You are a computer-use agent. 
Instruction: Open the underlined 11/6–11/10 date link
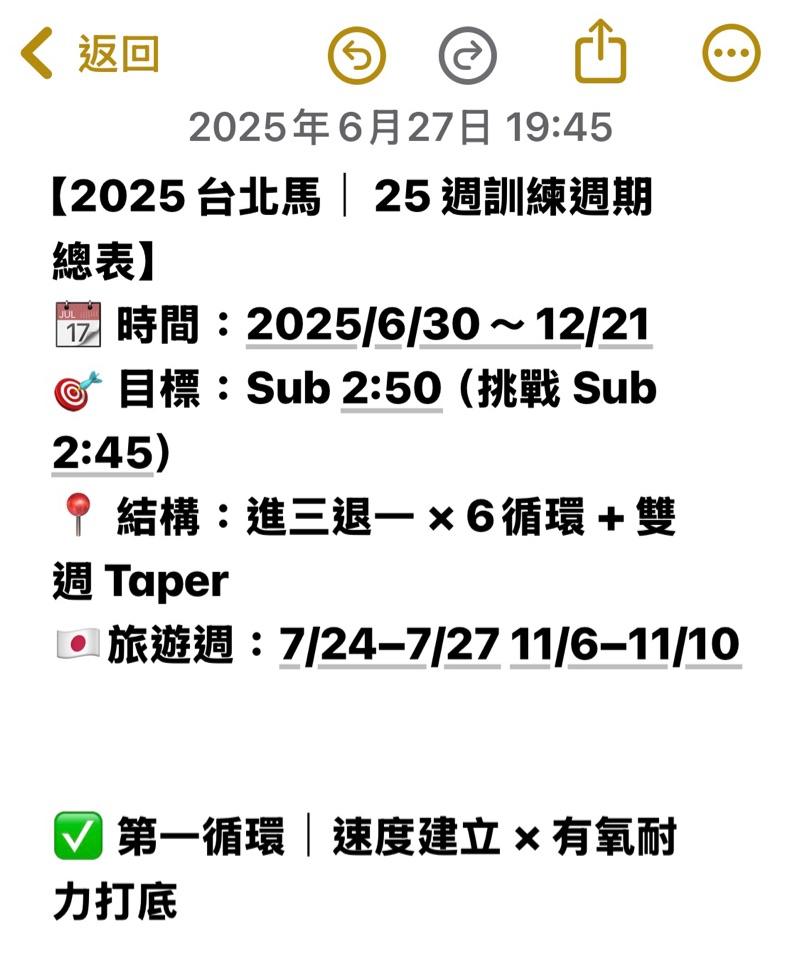click(625, 645)
